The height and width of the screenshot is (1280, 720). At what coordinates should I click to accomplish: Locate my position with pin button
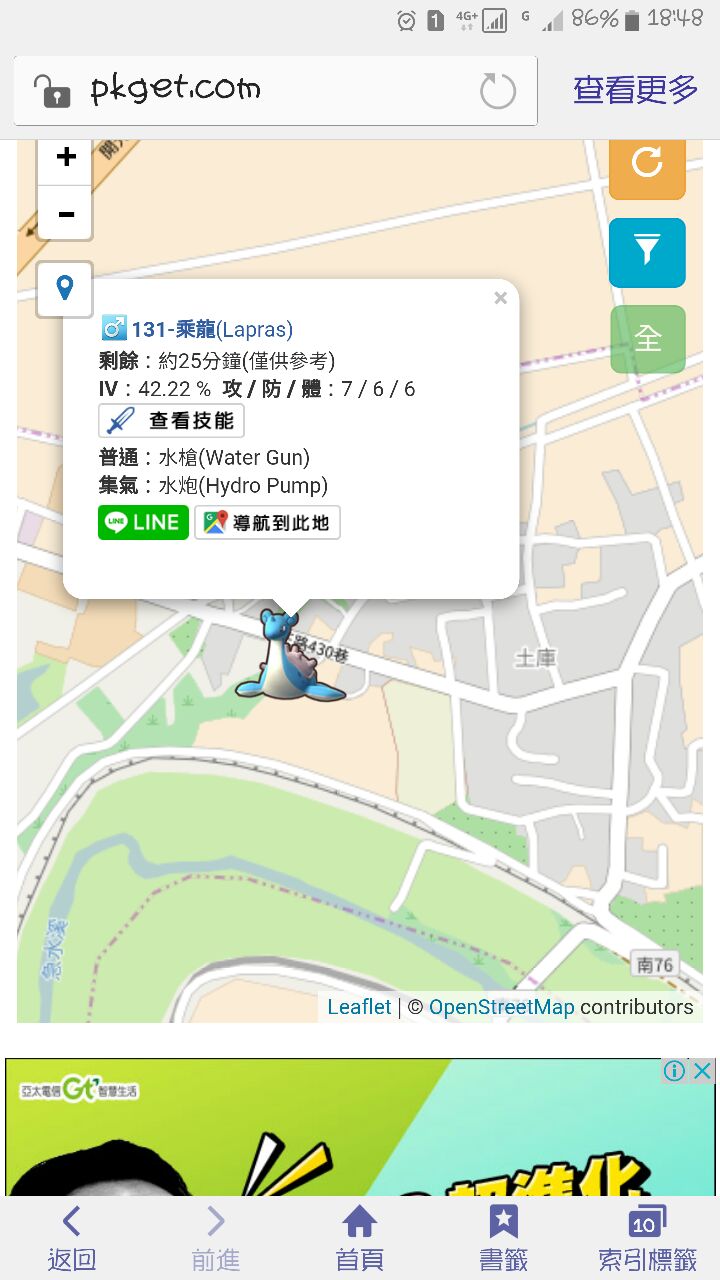(65, 289)
